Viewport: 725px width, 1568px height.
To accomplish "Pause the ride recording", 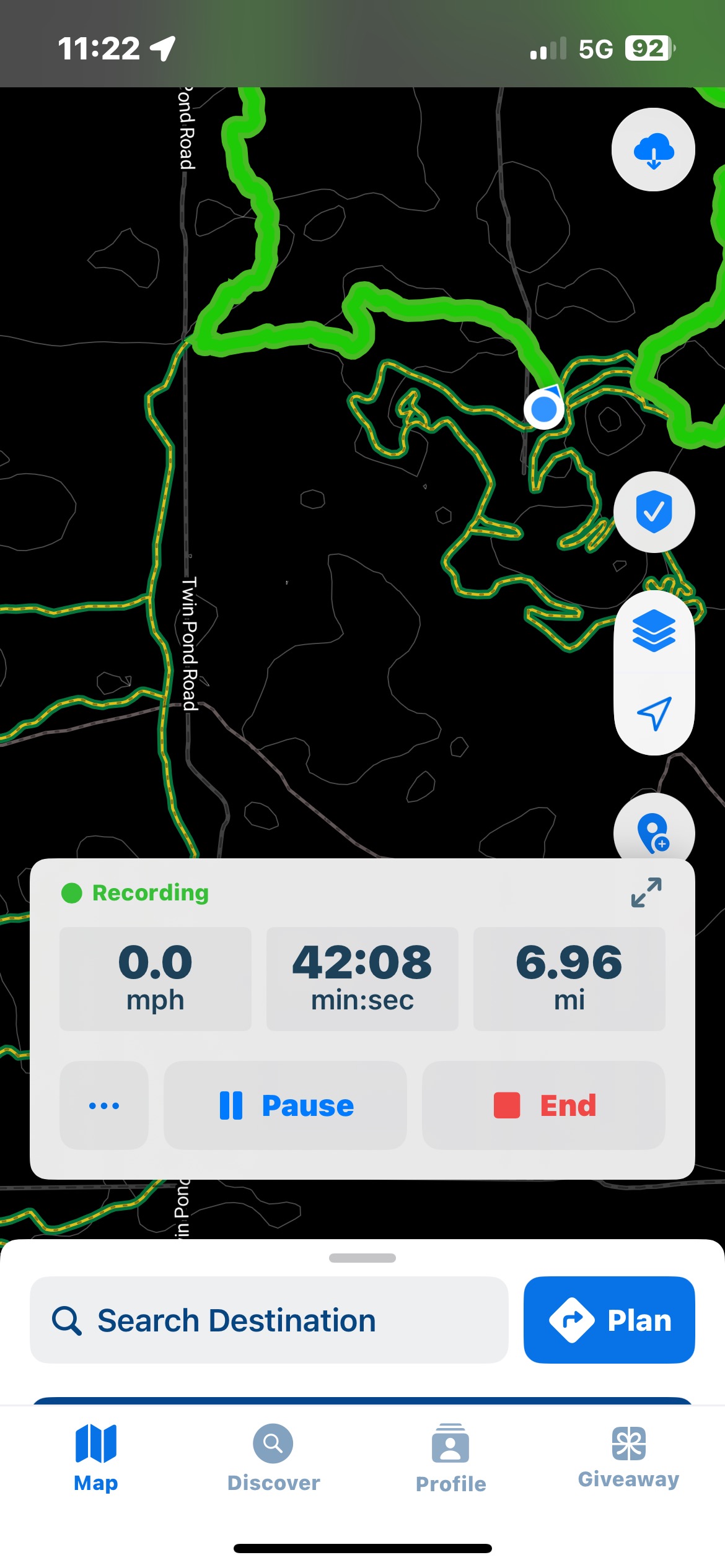I will point(285,1105).
